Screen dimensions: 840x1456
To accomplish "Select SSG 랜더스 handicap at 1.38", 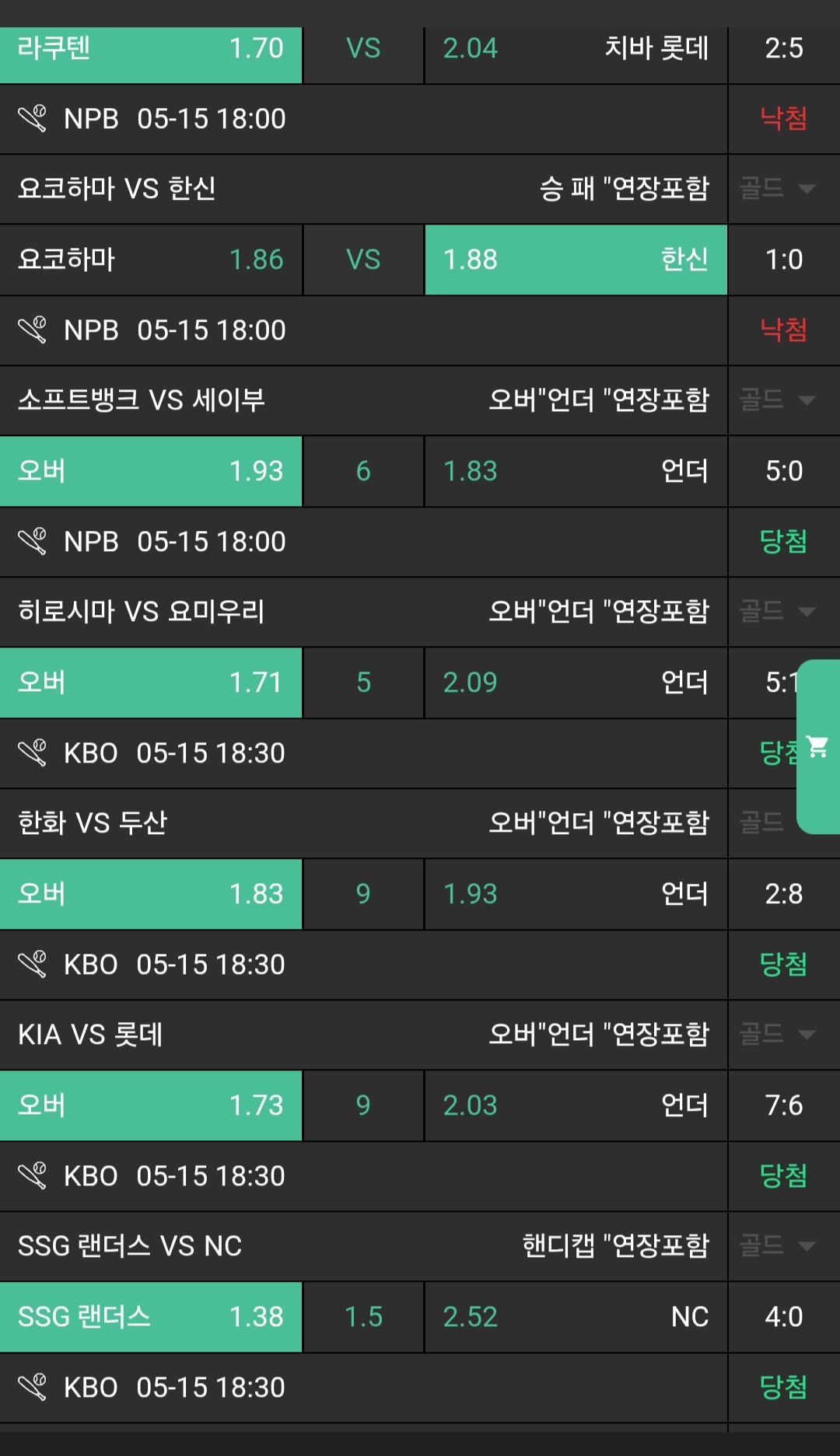I will pos(151,1317).
